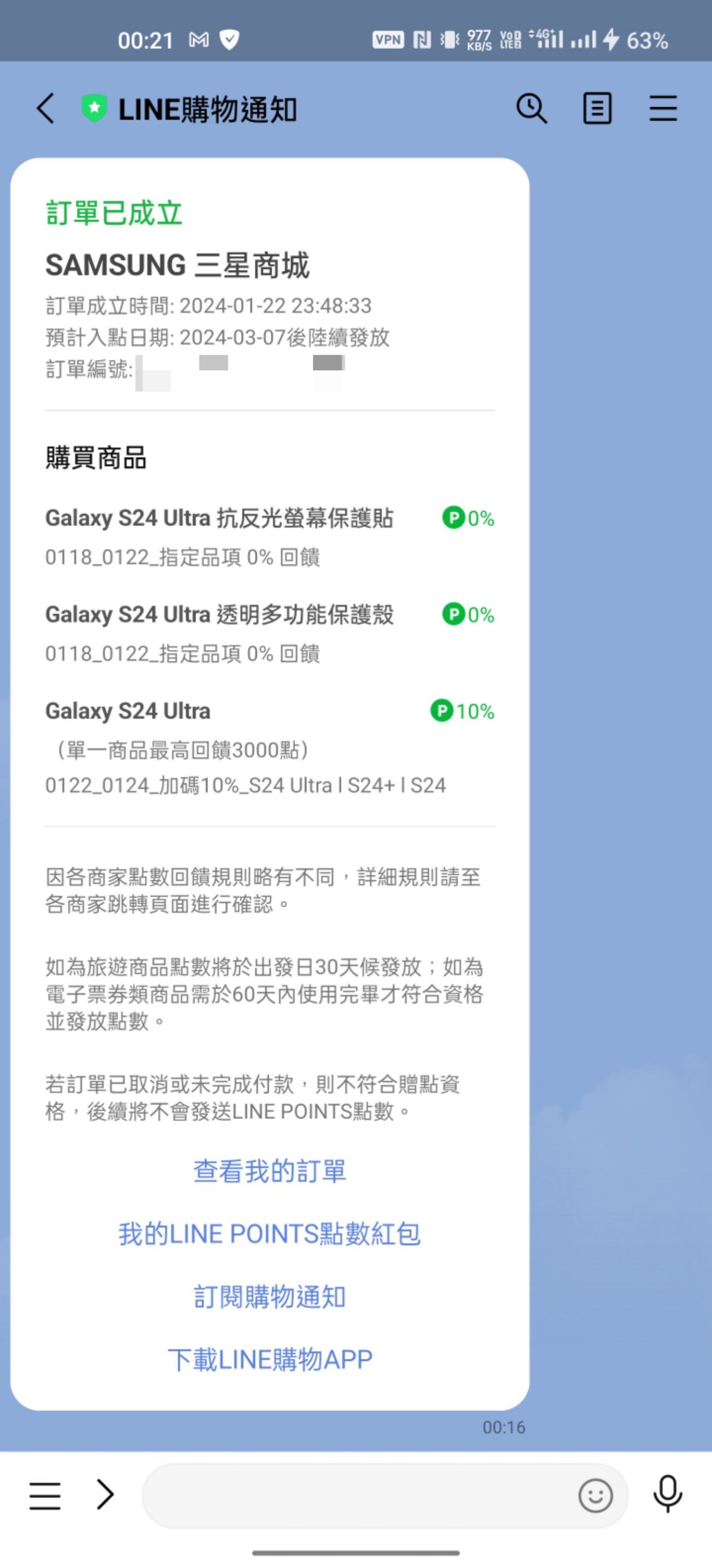
Task: Open the chat hamburger menu
Action: [663, 108]
